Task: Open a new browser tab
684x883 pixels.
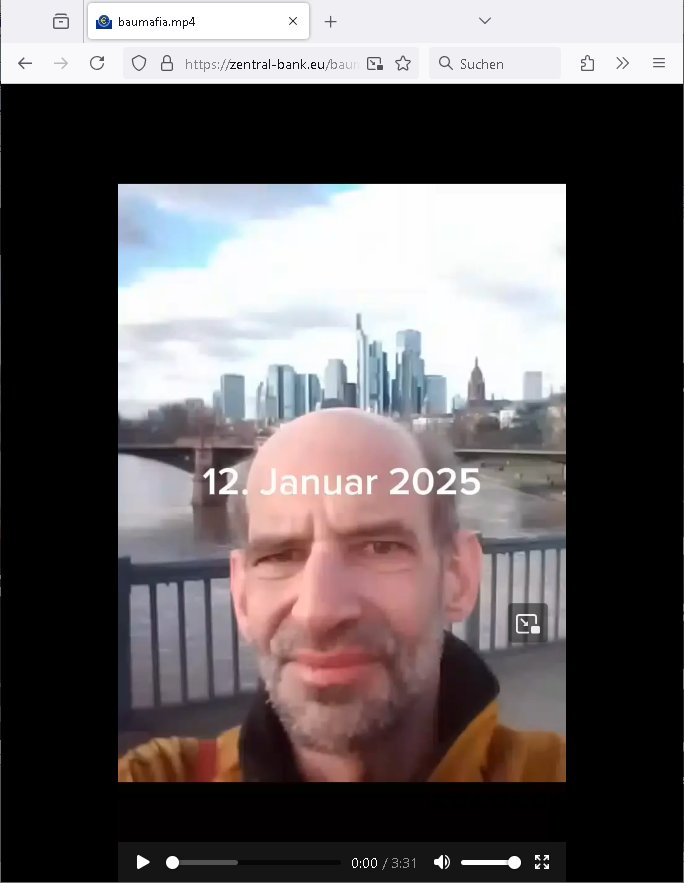Action: (x=331, y=21)
